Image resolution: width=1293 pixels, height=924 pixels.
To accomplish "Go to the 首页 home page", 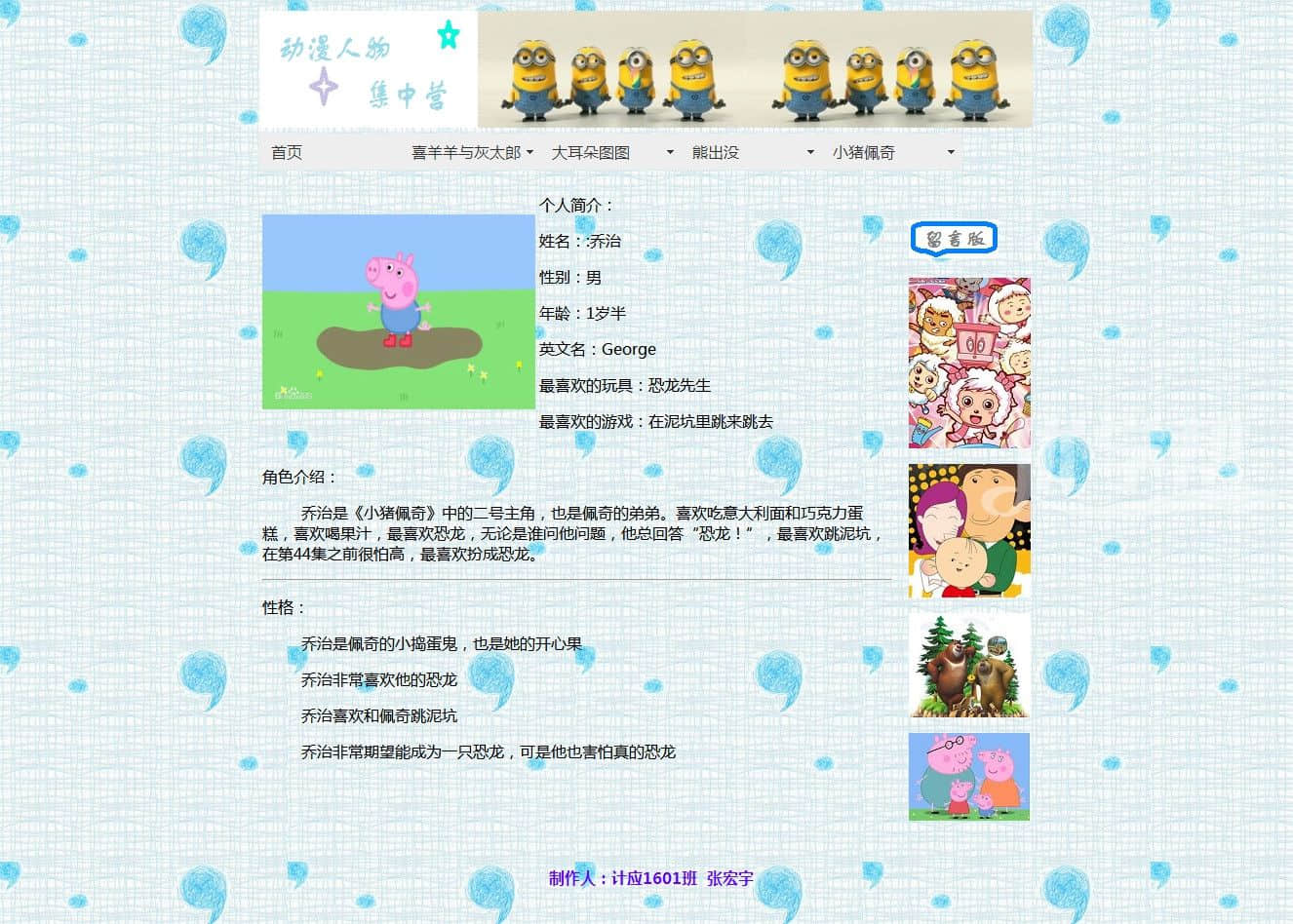I will [x=287, y=153].
